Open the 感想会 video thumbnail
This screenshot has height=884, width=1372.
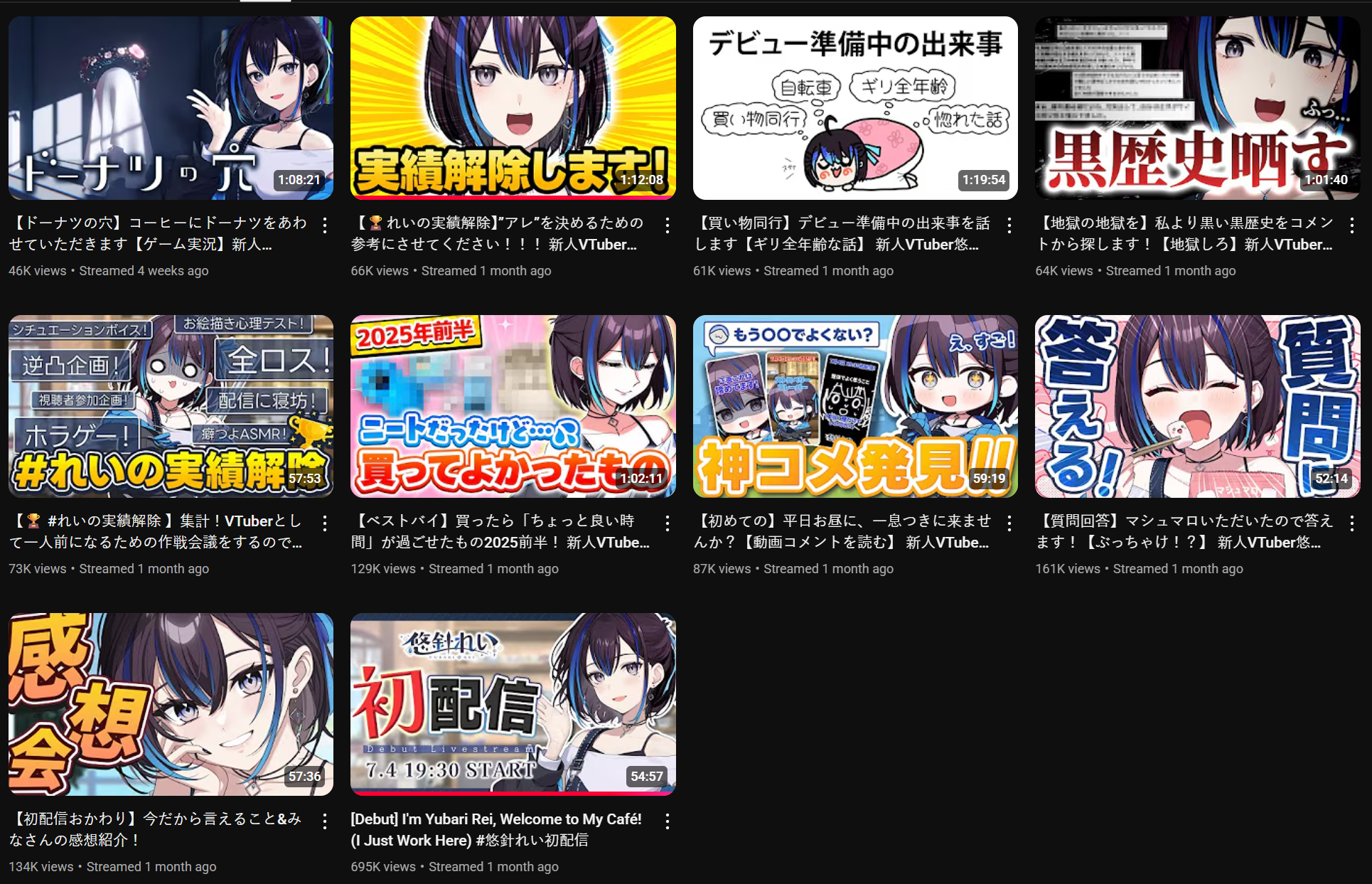pyautogui.click(x=171, y=704)
